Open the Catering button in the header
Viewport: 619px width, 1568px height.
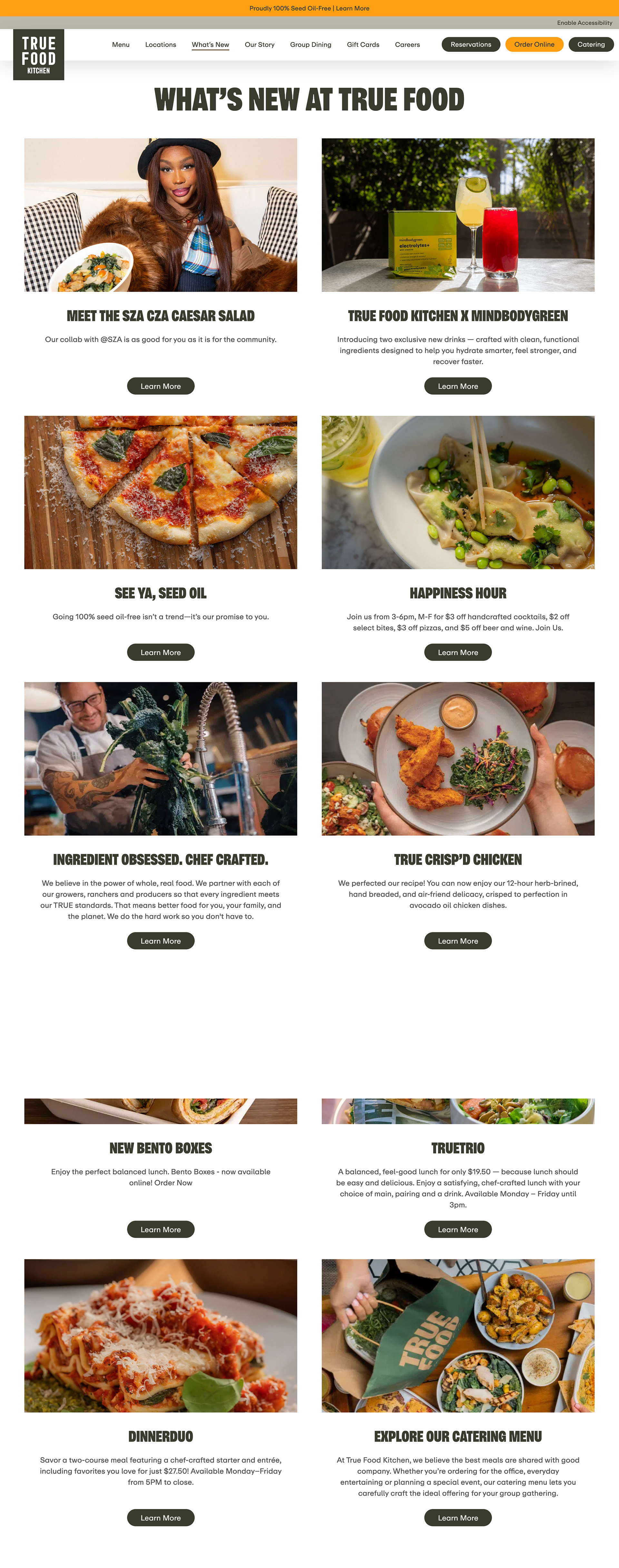[x=590, y=44]
